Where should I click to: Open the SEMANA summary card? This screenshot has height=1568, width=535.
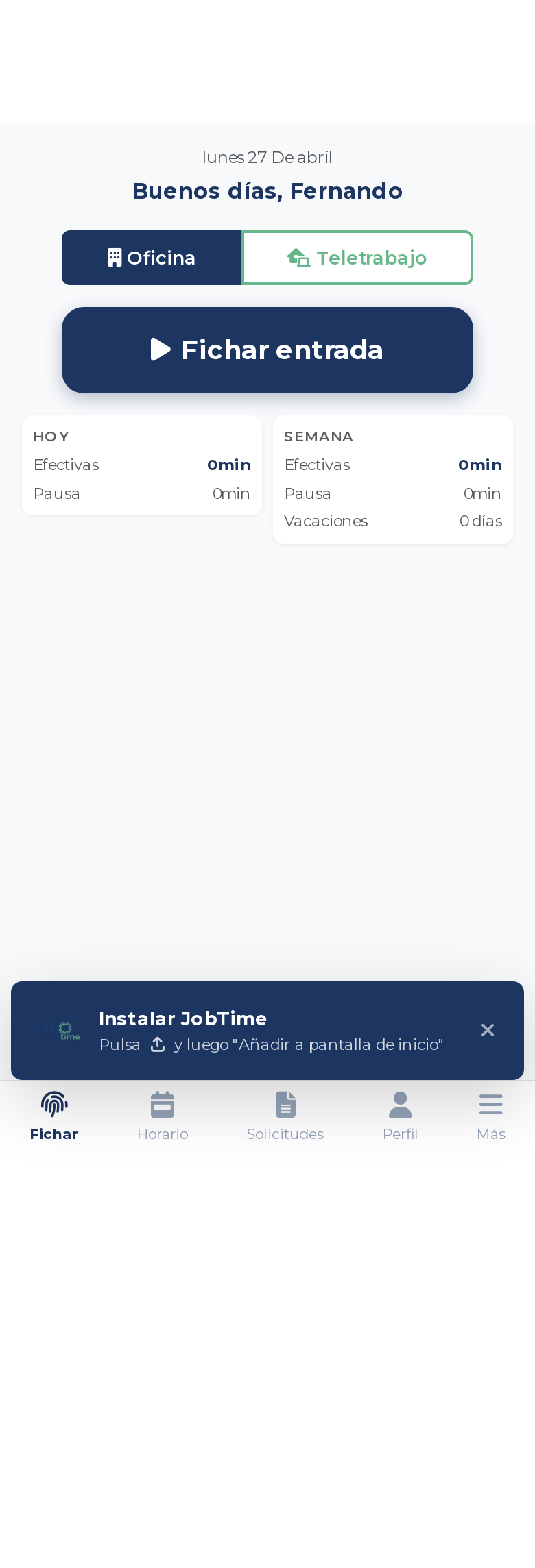pos(393,479)
